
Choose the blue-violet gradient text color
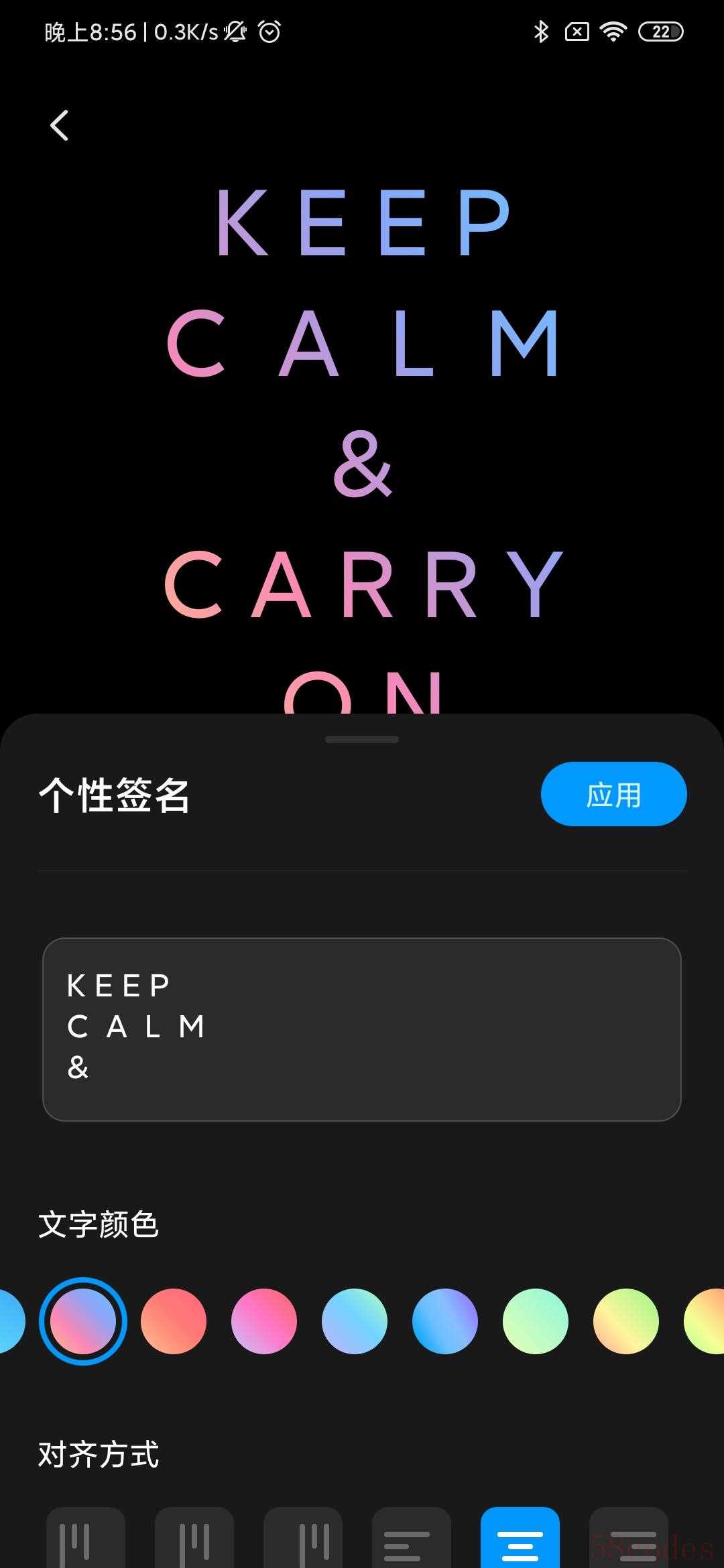coord(445,1321)
